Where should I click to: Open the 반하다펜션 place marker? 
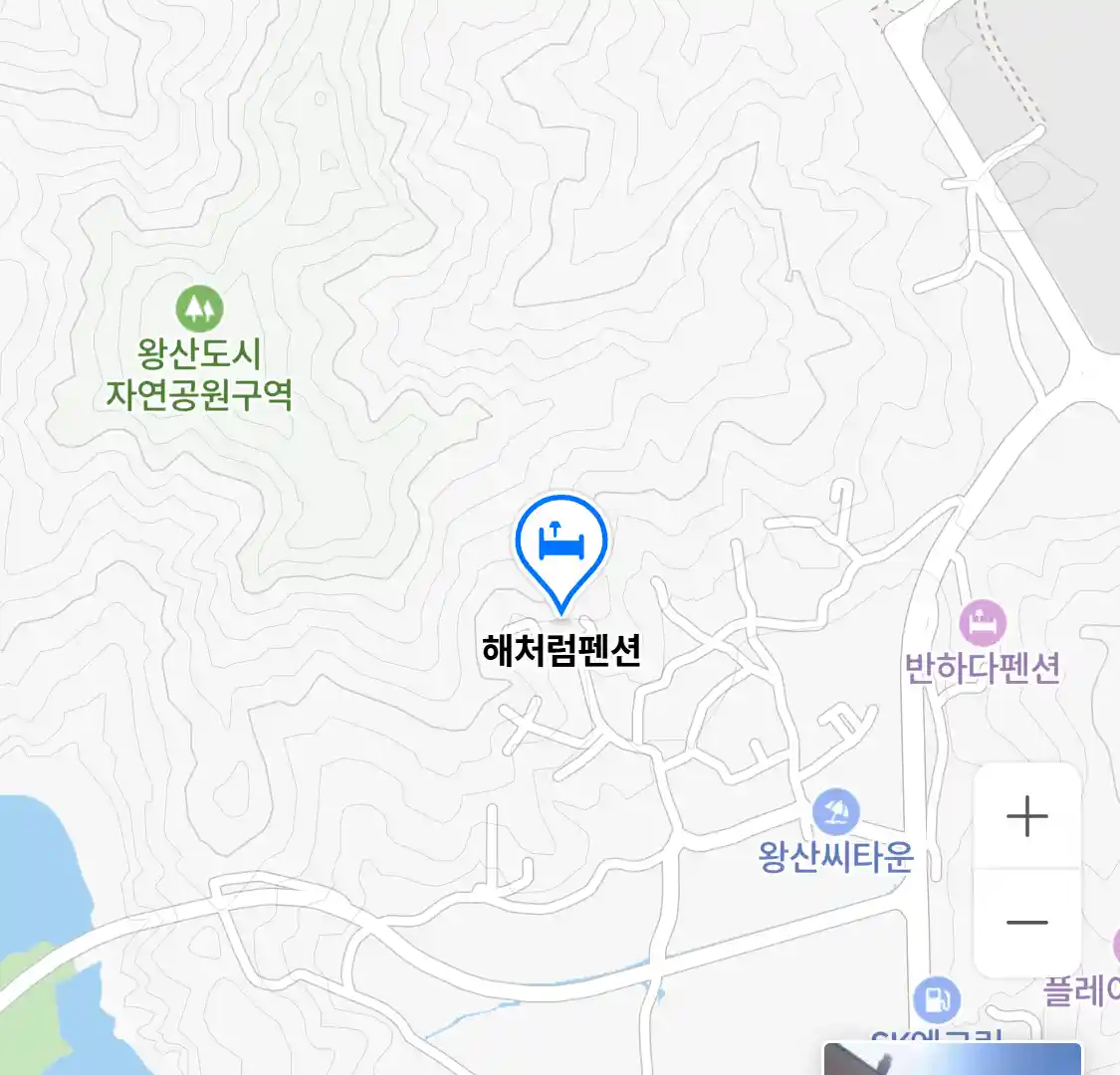click(983, 624)
